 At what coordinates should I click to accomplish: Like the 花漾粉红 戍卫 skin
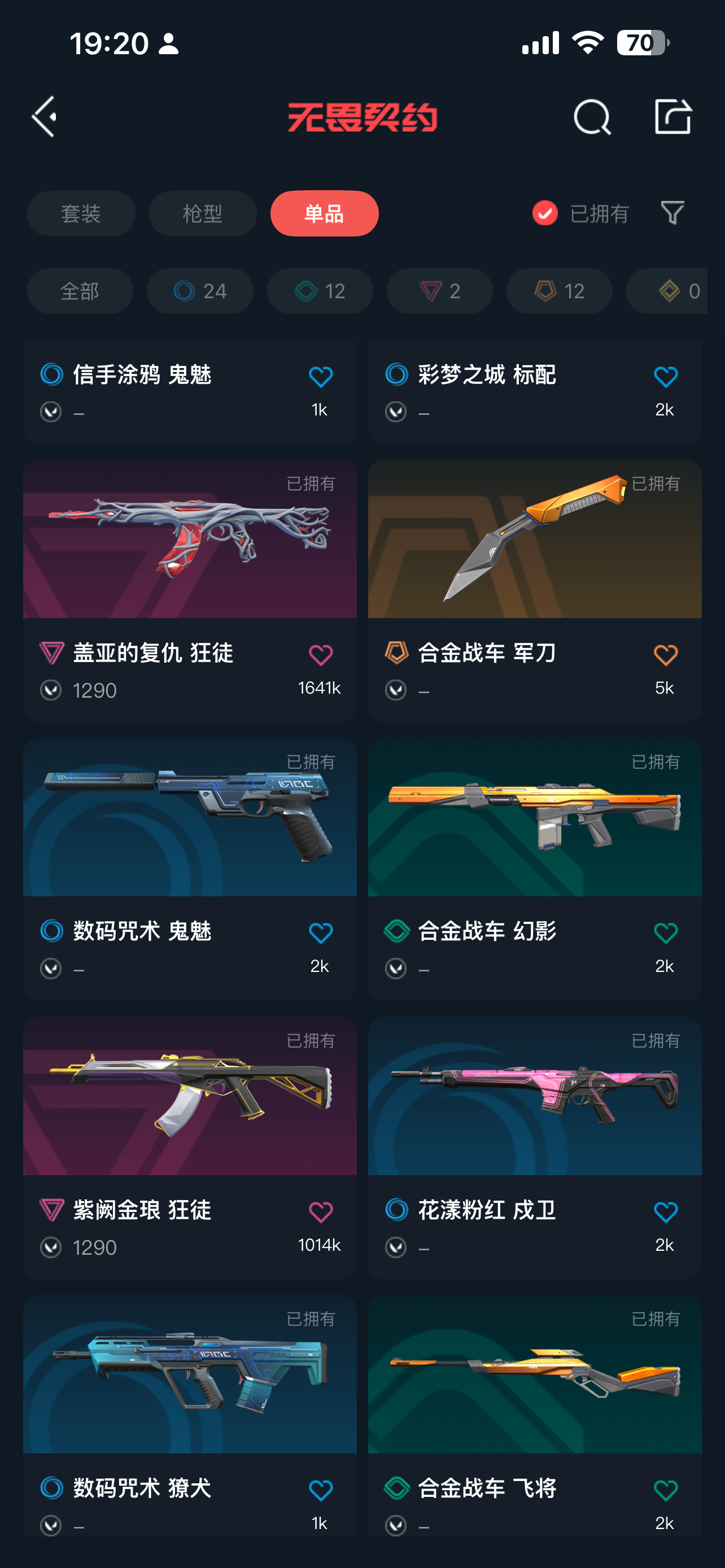[665, 1212]
